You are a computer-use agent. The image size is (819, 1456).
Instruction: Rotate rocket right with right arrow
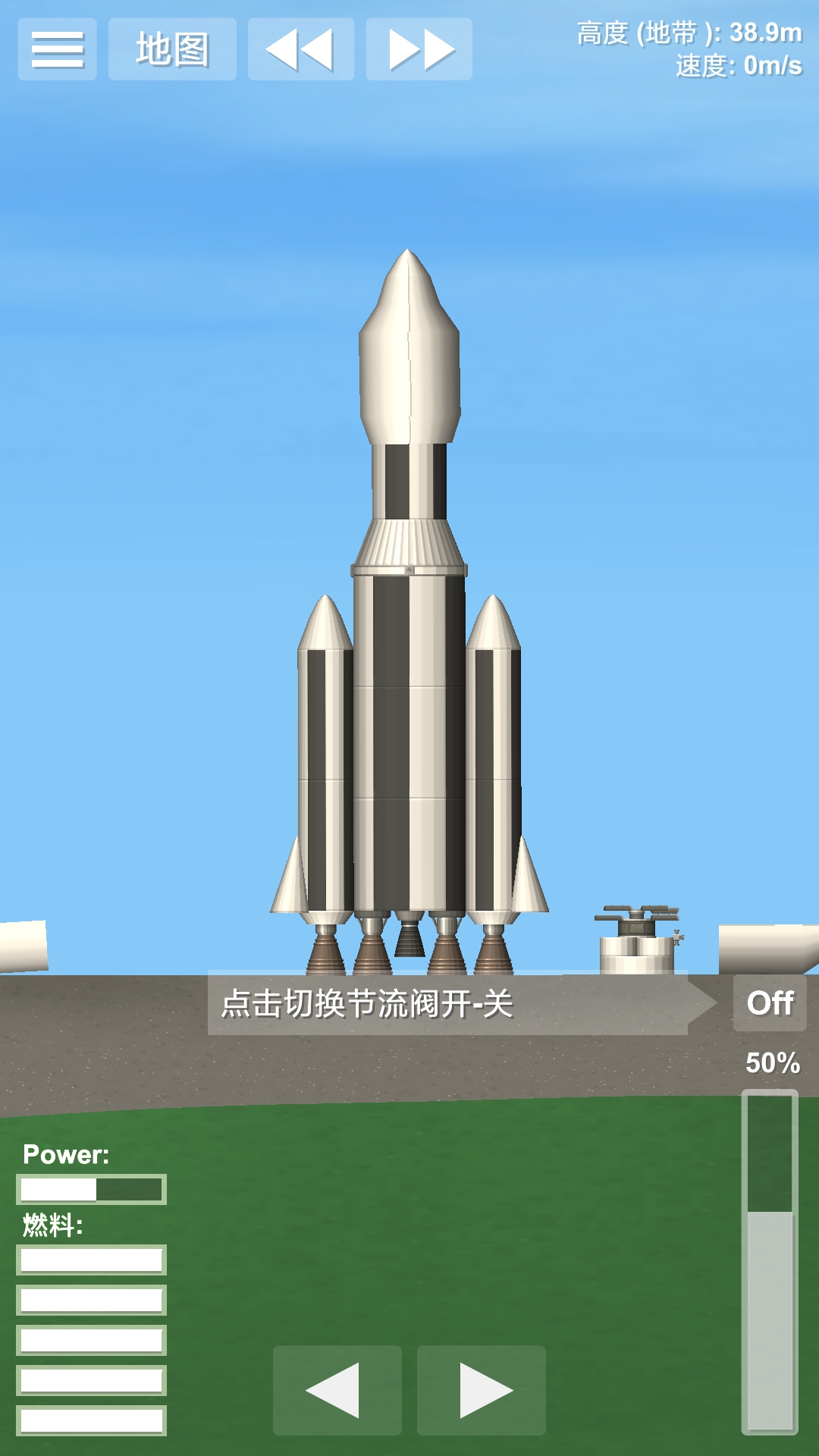(482, 1390)
